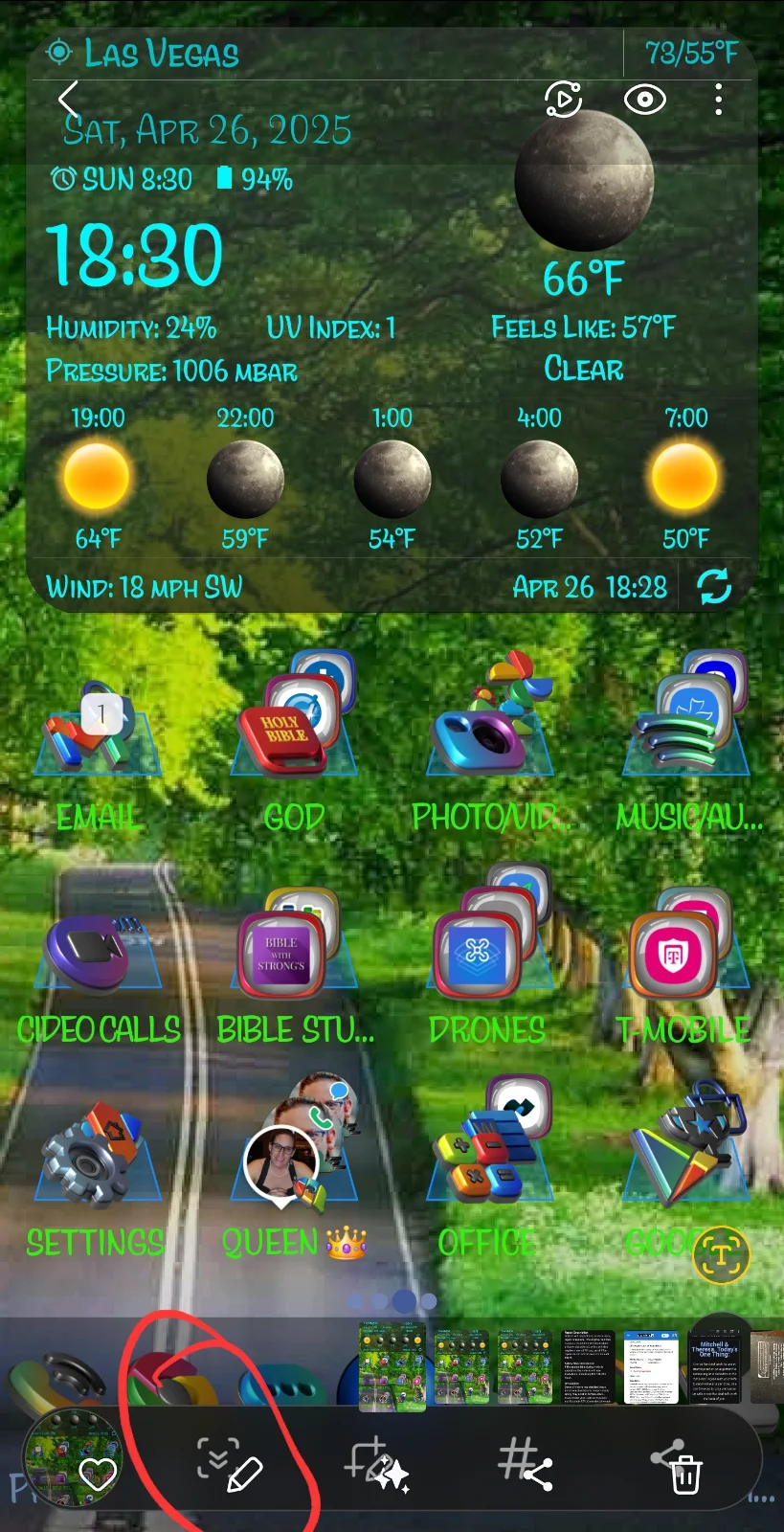Extract text with the yellow T icon

pos(720,1253)
